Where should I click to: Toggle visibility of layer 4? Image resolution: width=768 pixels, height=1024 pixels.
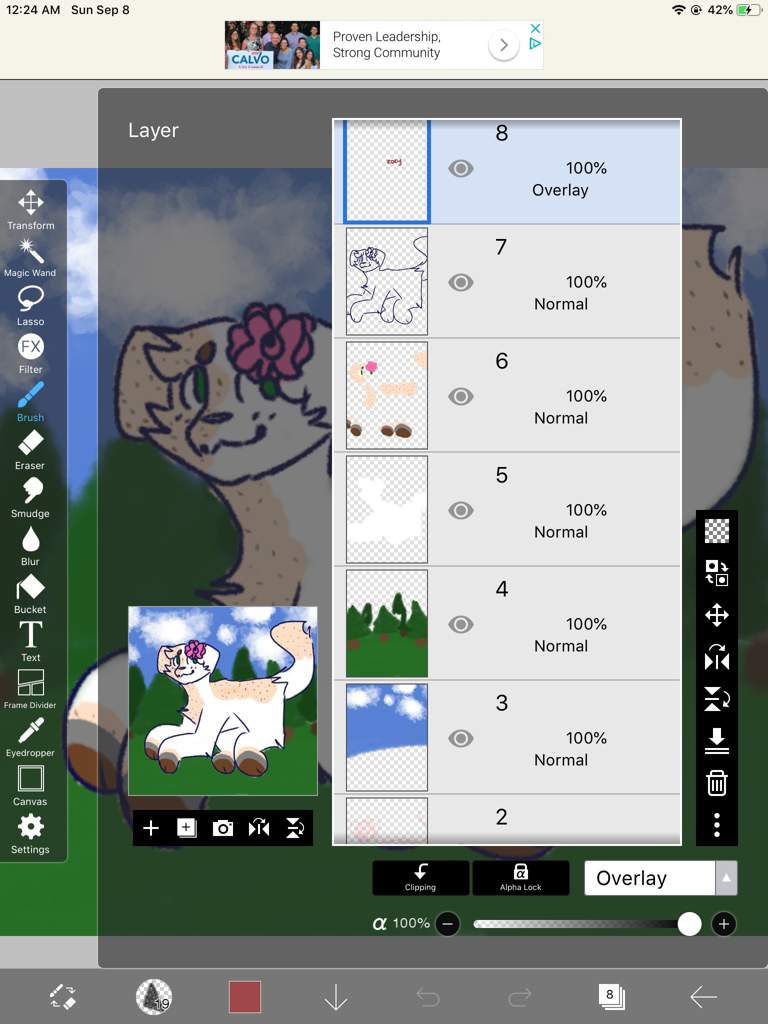click(460, 625)
